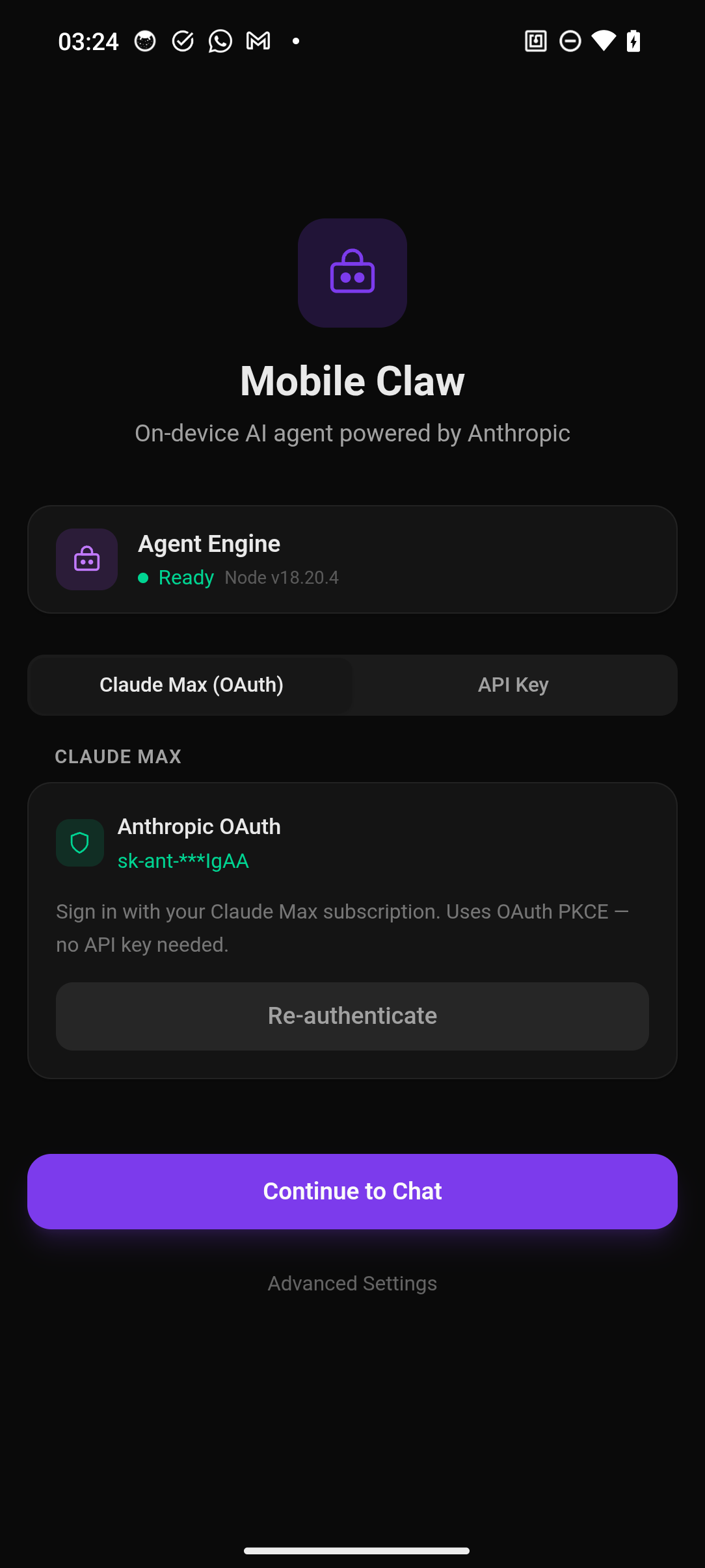
Task: Switch authentication mode to API Key
Action: [512, 685]
